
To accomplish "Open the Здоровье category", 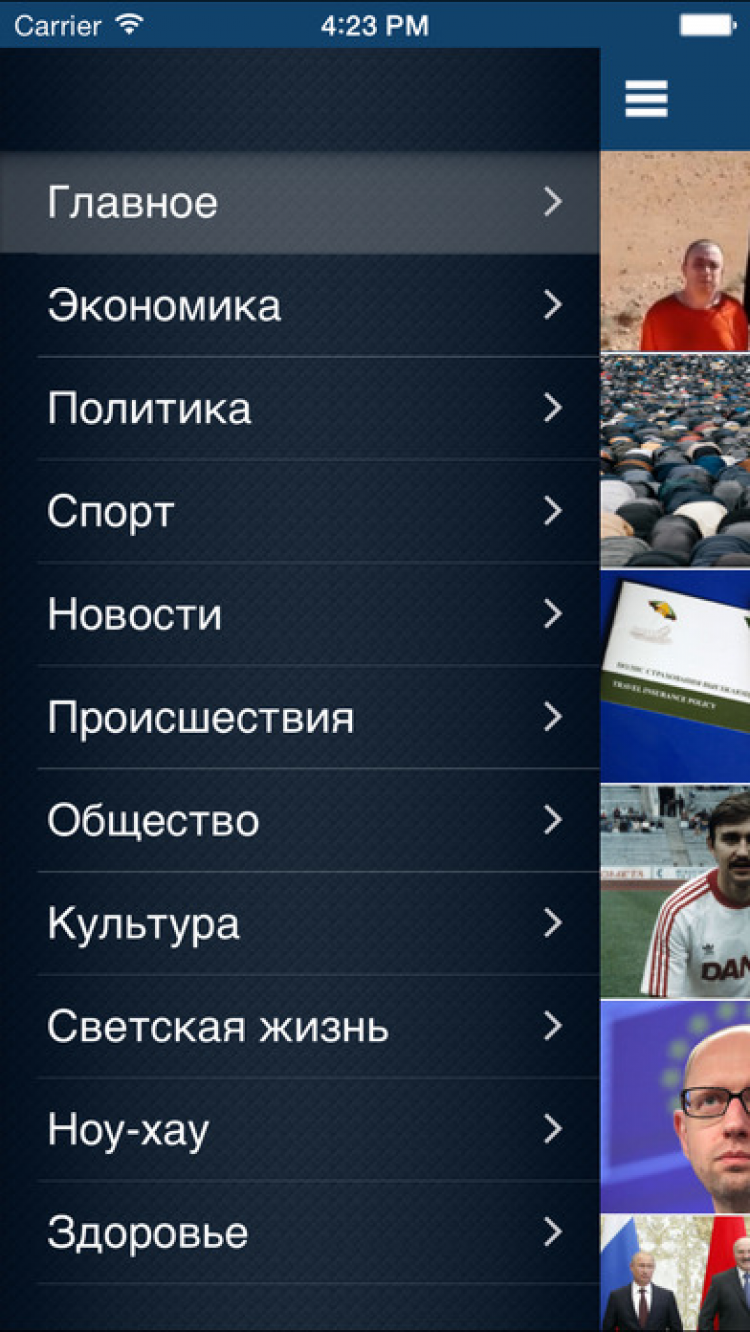I will [300, 1233].
